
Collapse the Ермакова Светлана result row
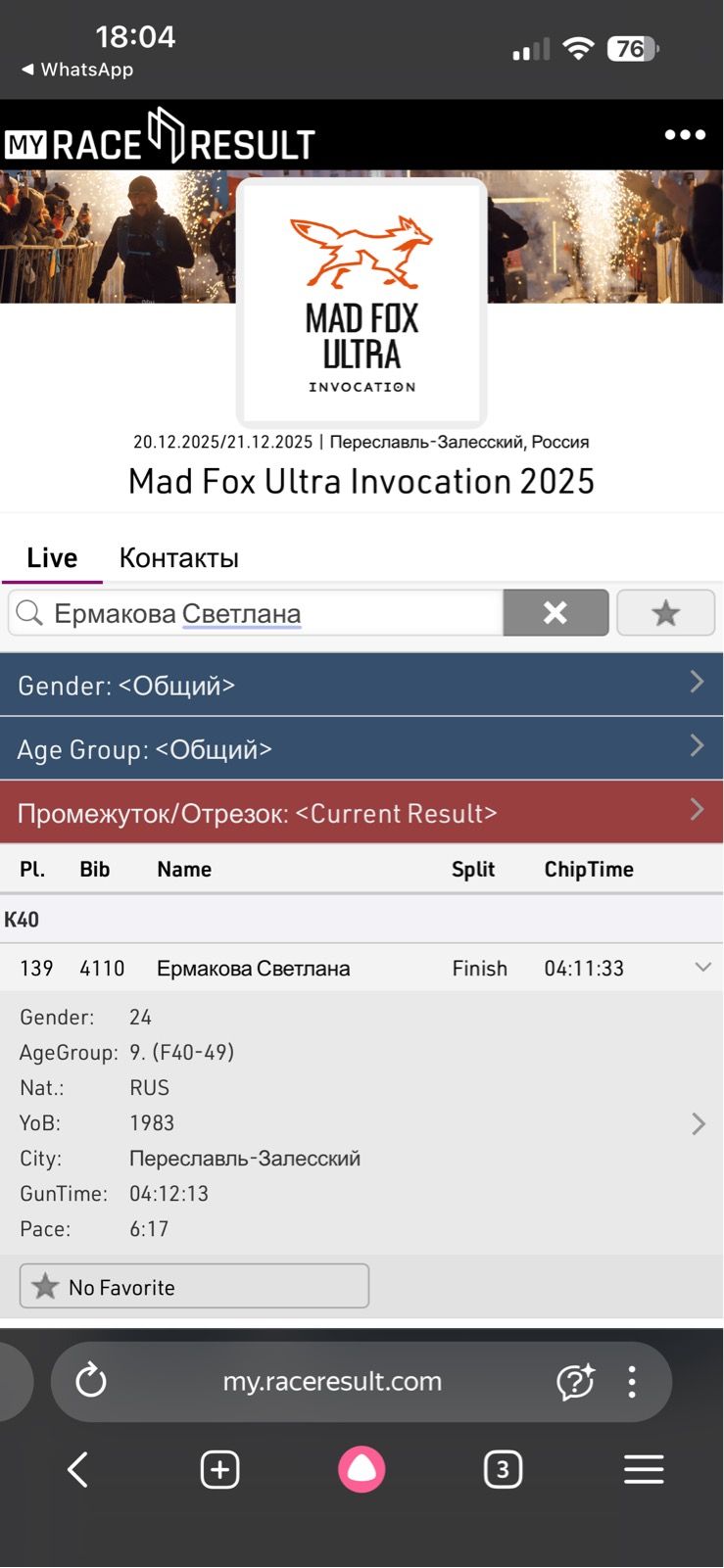[702, 968]
